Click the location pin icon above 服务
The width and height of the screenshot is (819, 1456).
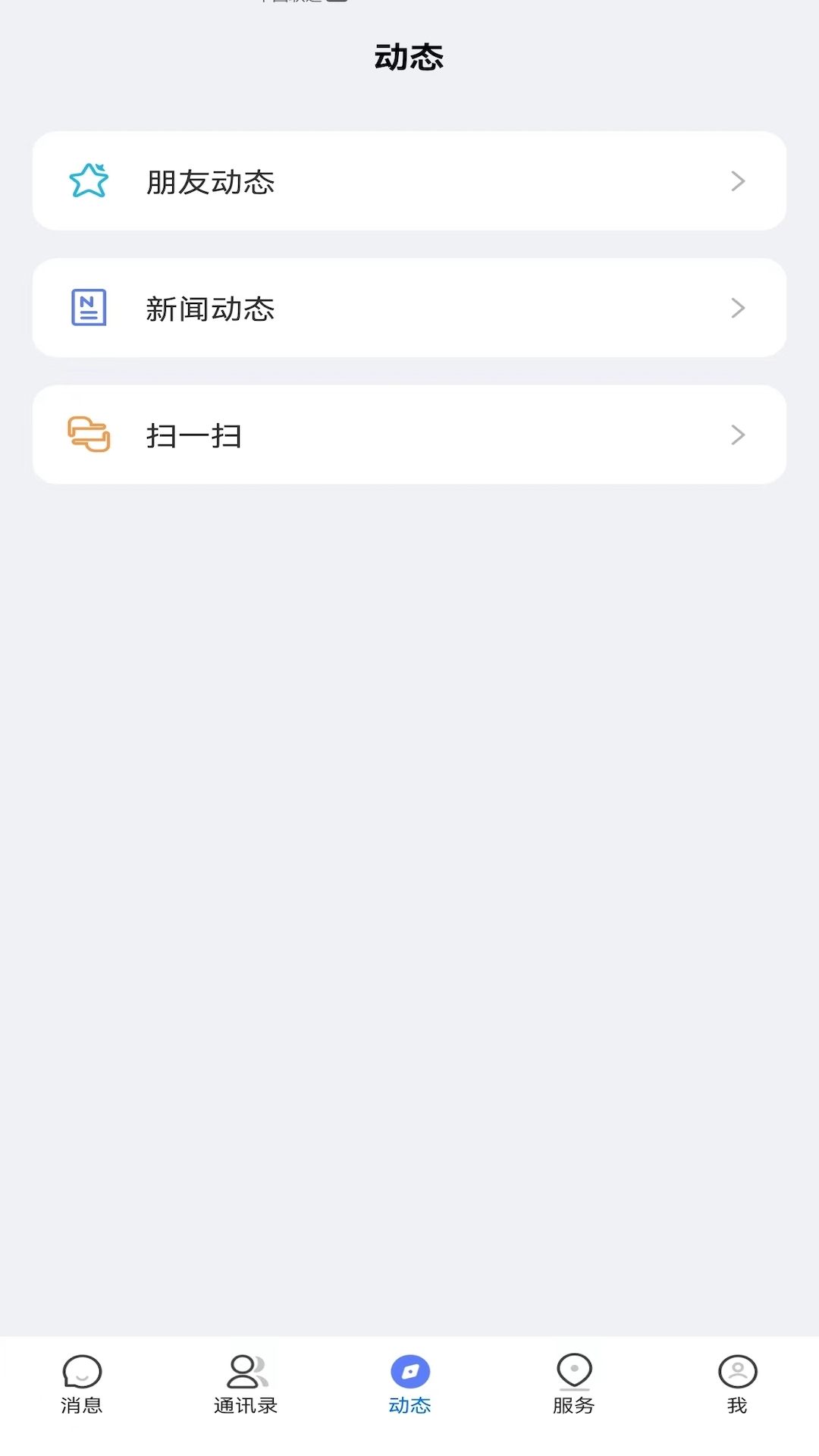[574, 1371]
